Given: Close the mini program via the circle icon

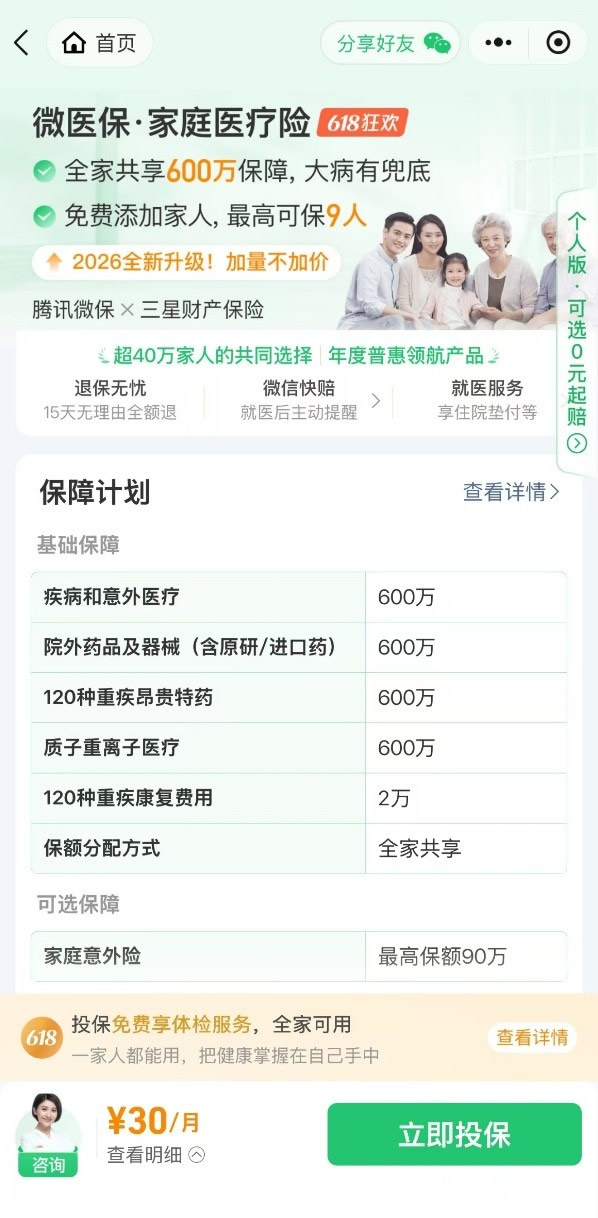Looking at the screenshot, I should tap(558, 43).
